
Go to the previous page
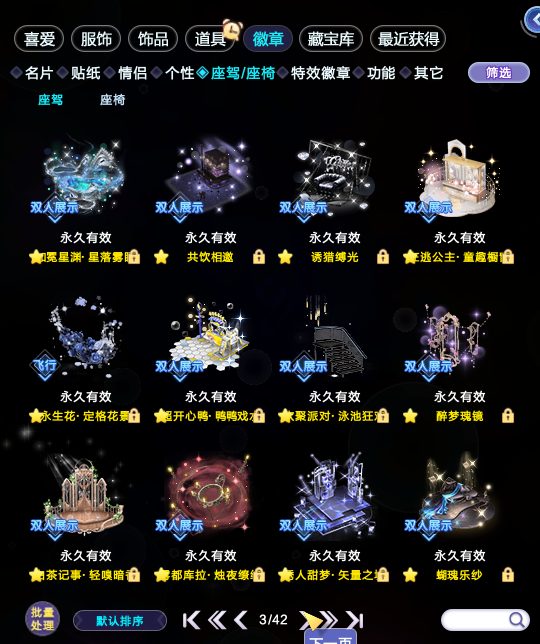tap(241, 620)
